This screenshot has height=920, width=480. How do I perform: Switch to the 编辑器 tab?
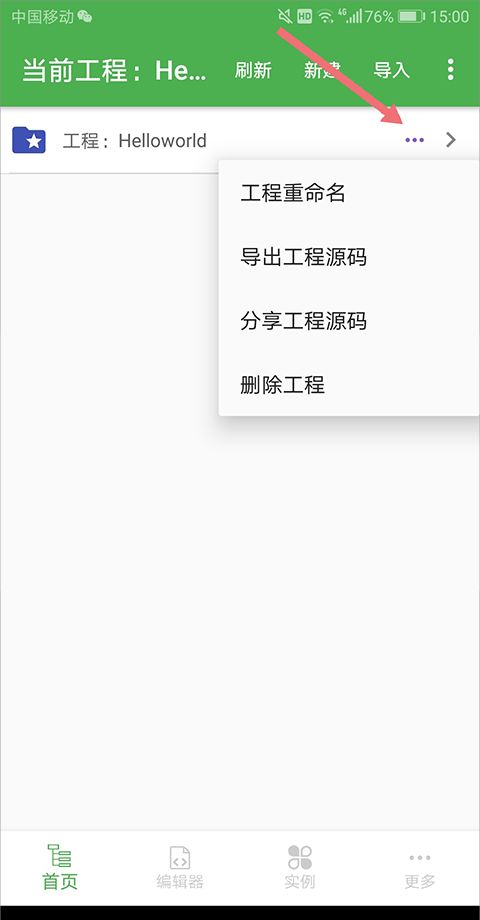click(180, 867)
